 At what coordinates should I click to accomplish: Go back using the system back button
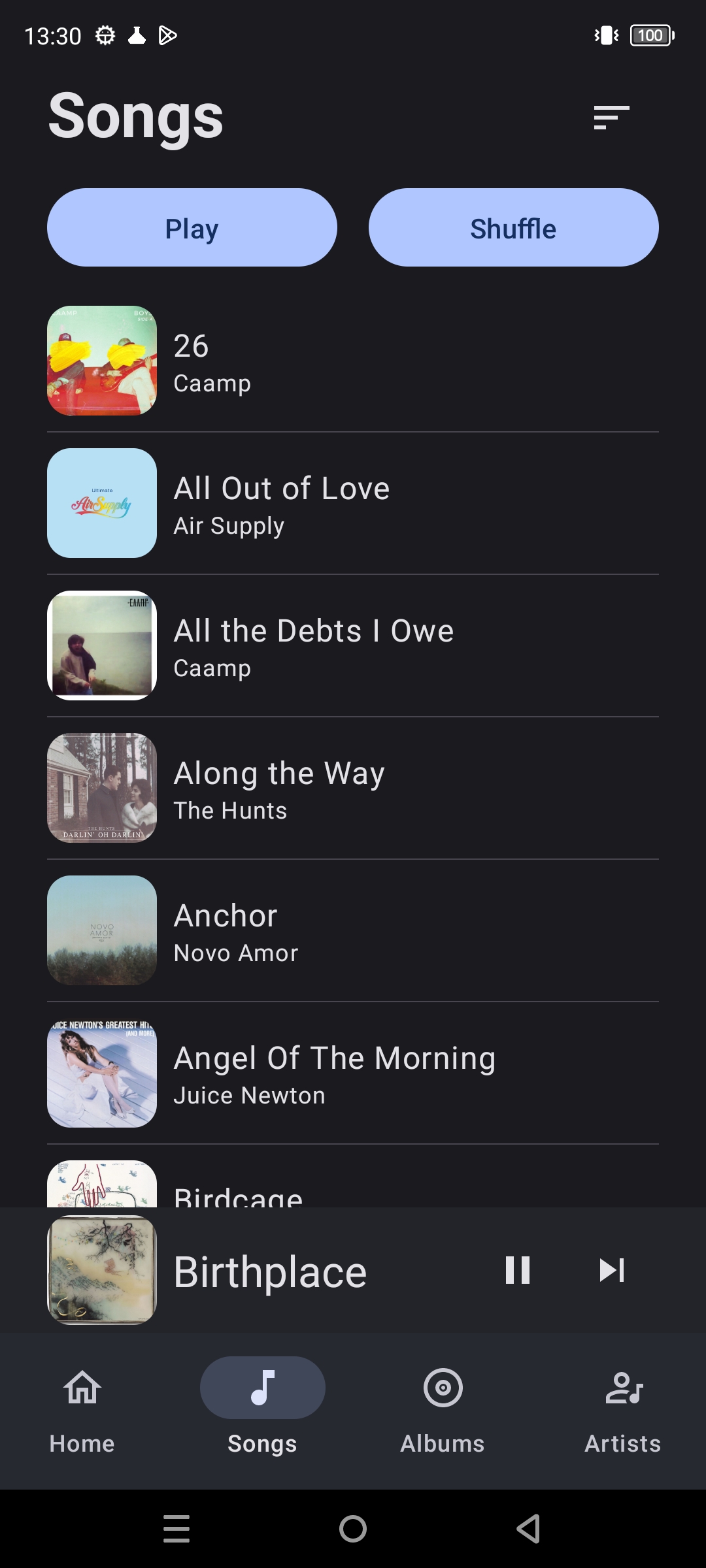[528, 1529]
